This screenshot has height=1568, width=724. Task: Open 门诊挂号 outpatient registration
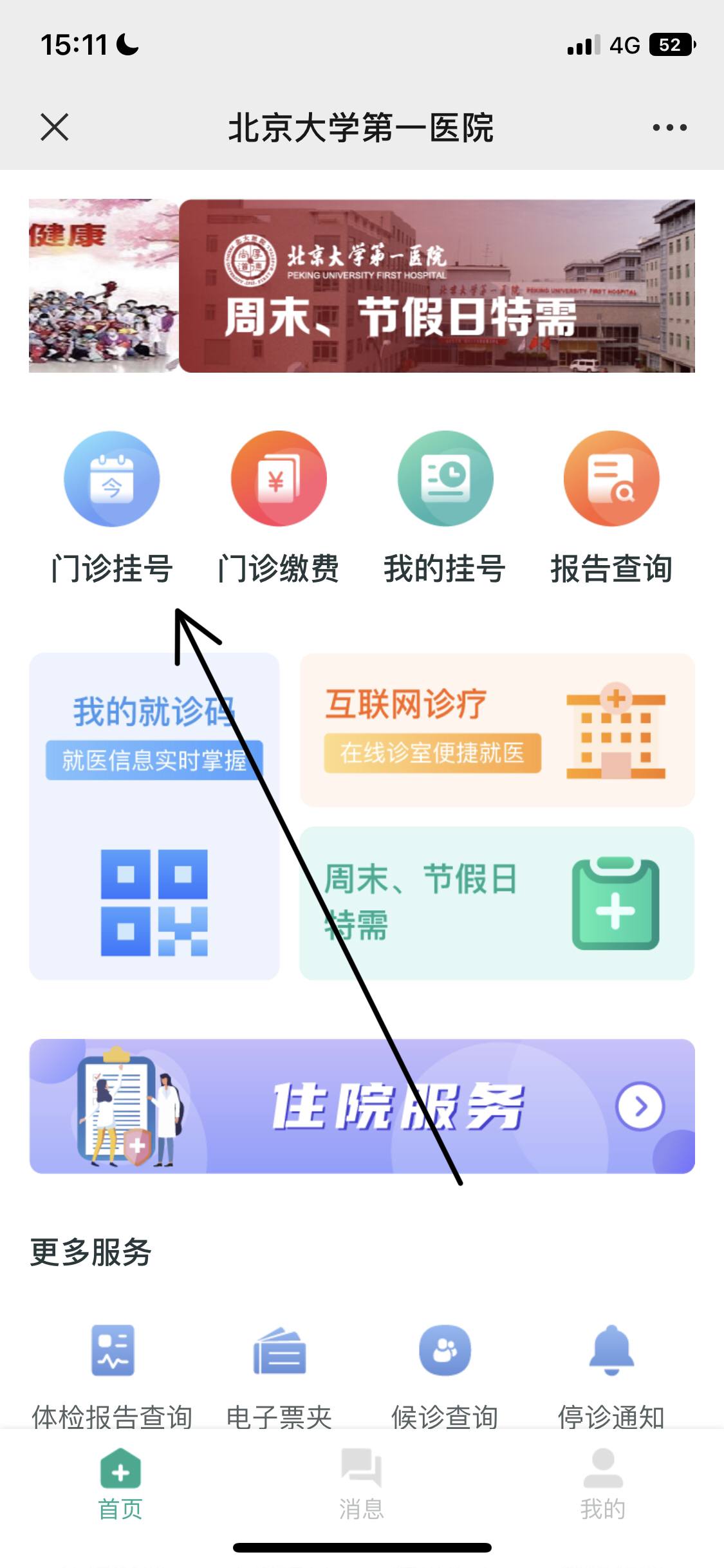tap(112, 506)
